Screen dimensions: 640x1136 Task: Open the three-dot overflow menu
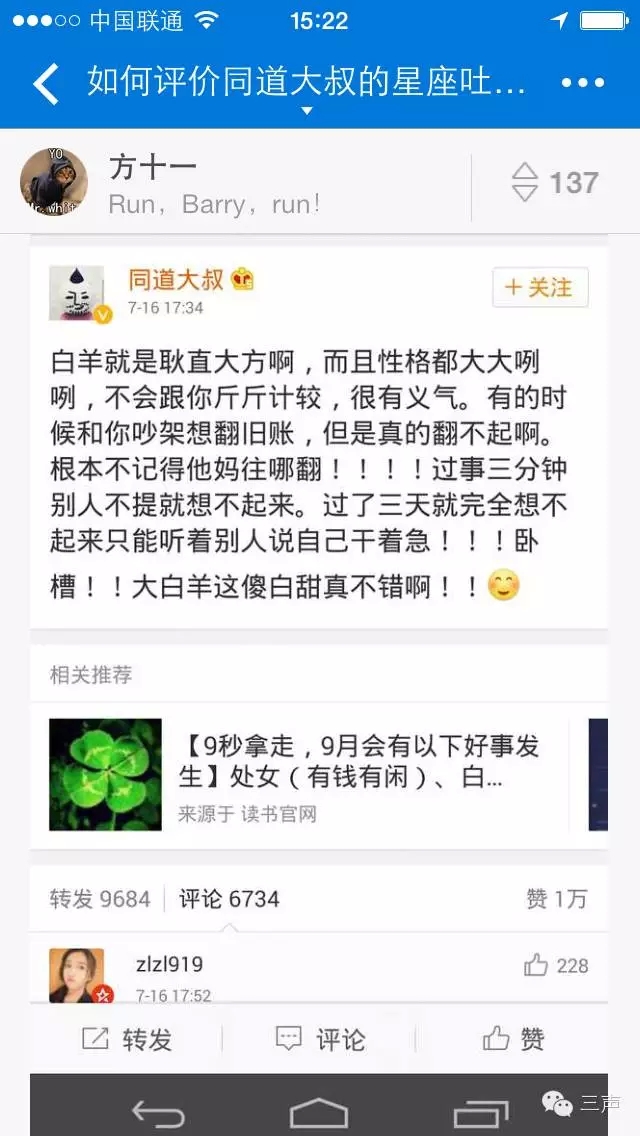coord(583,83)
